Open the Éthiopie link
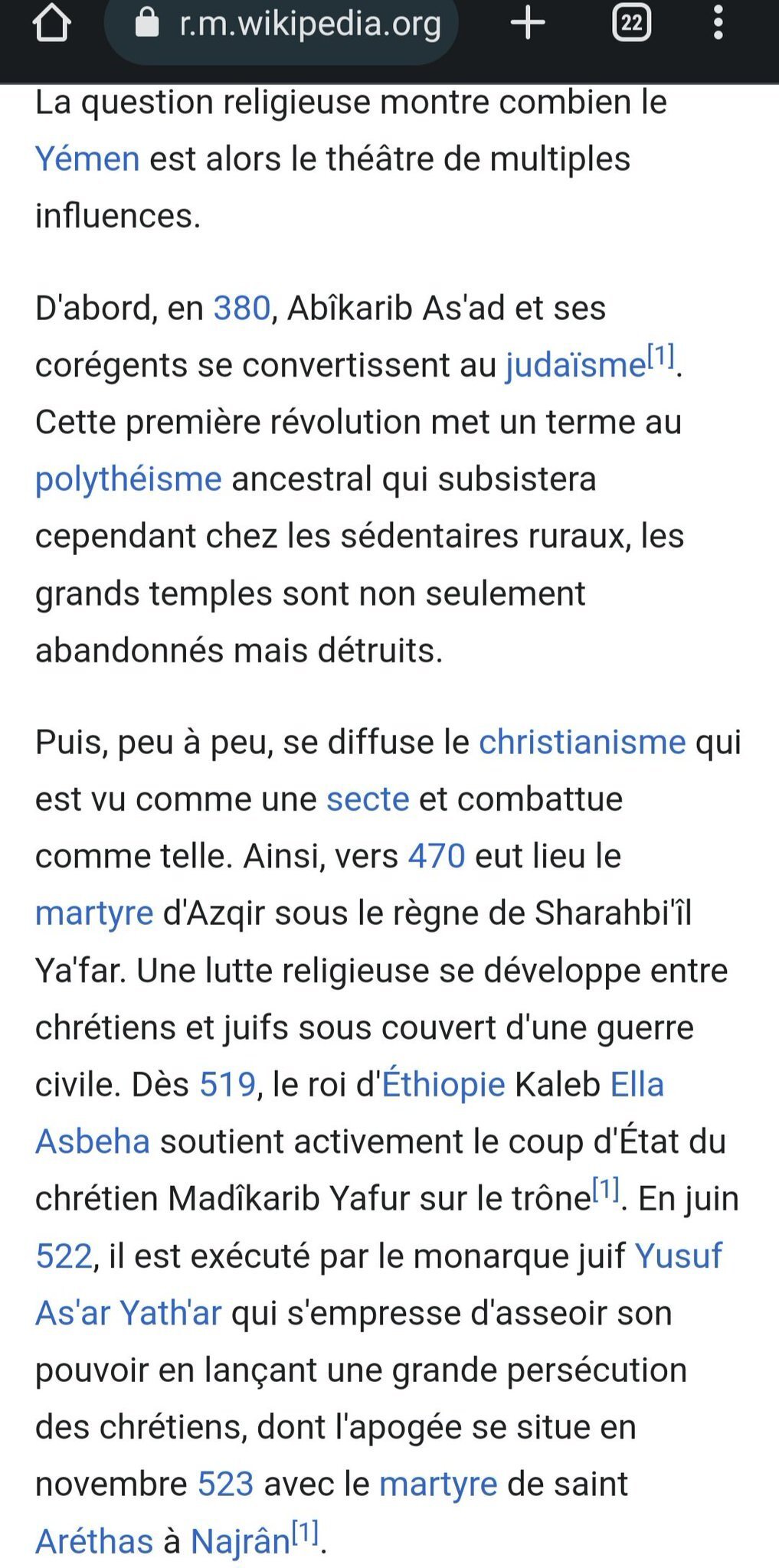This screenshot has height=1568, width=779. 444,1083
